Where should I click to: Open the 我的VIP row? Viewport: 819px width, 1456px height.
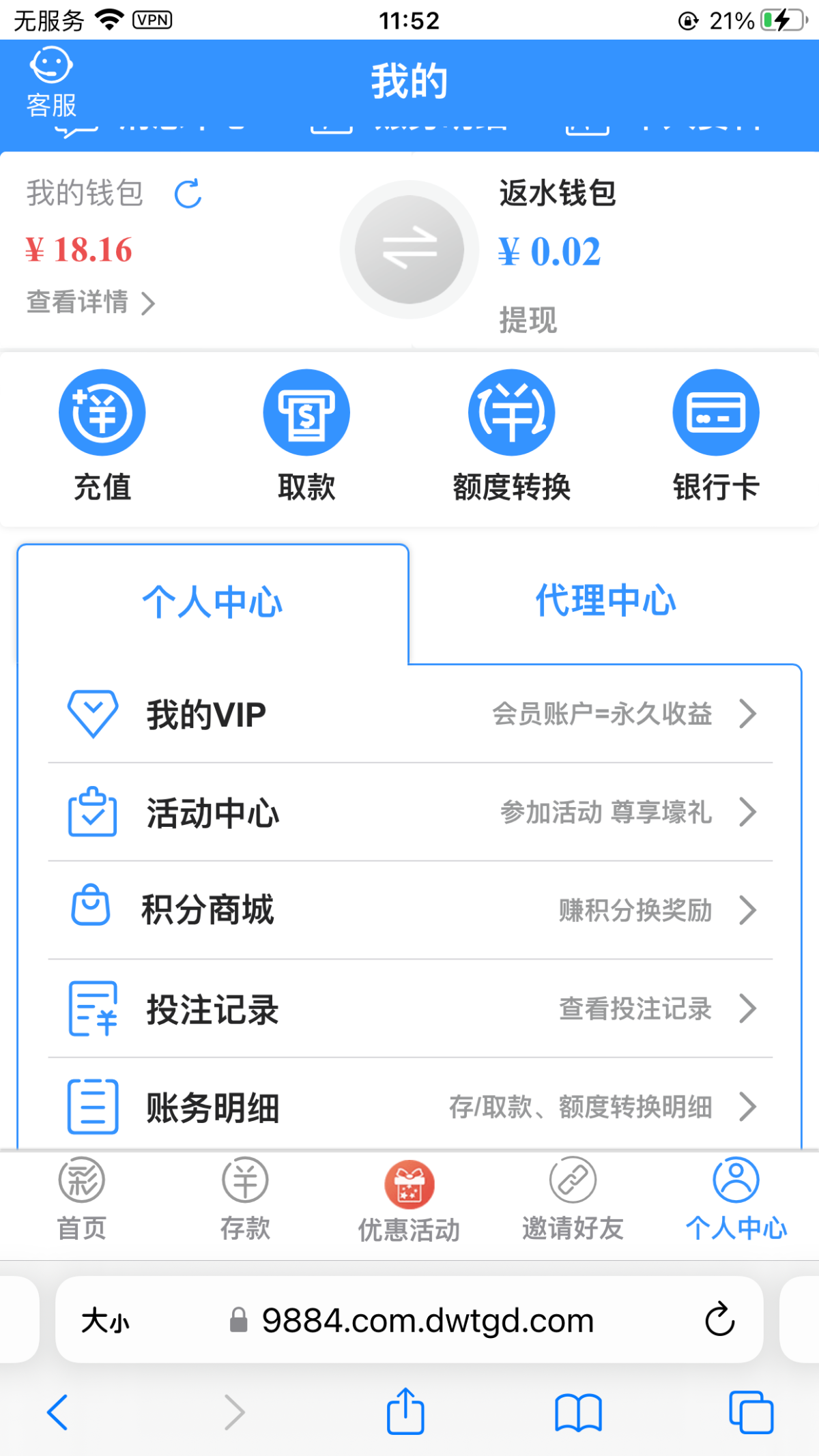tap(410, 714)
